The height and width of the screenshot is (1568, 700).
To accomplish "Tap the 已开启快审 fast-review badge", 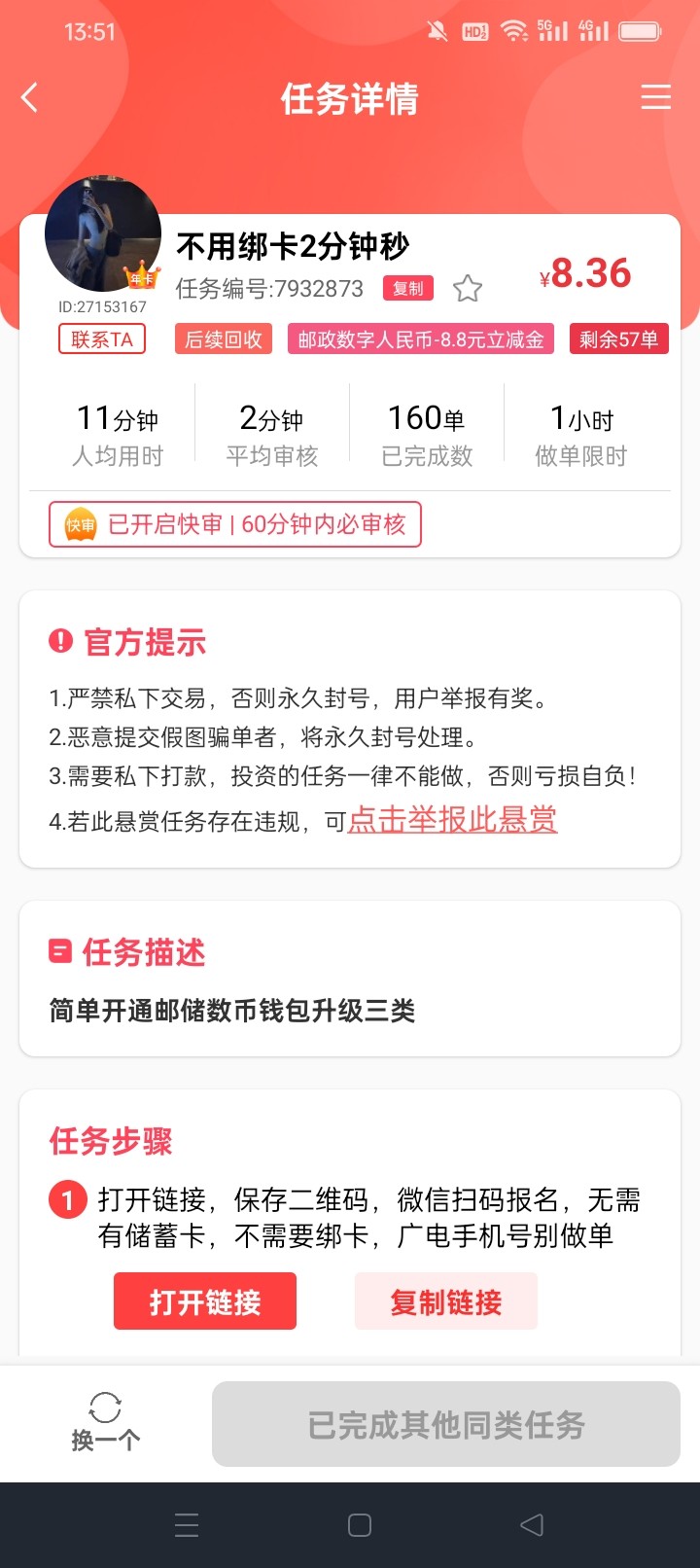I will coord(235,525).
